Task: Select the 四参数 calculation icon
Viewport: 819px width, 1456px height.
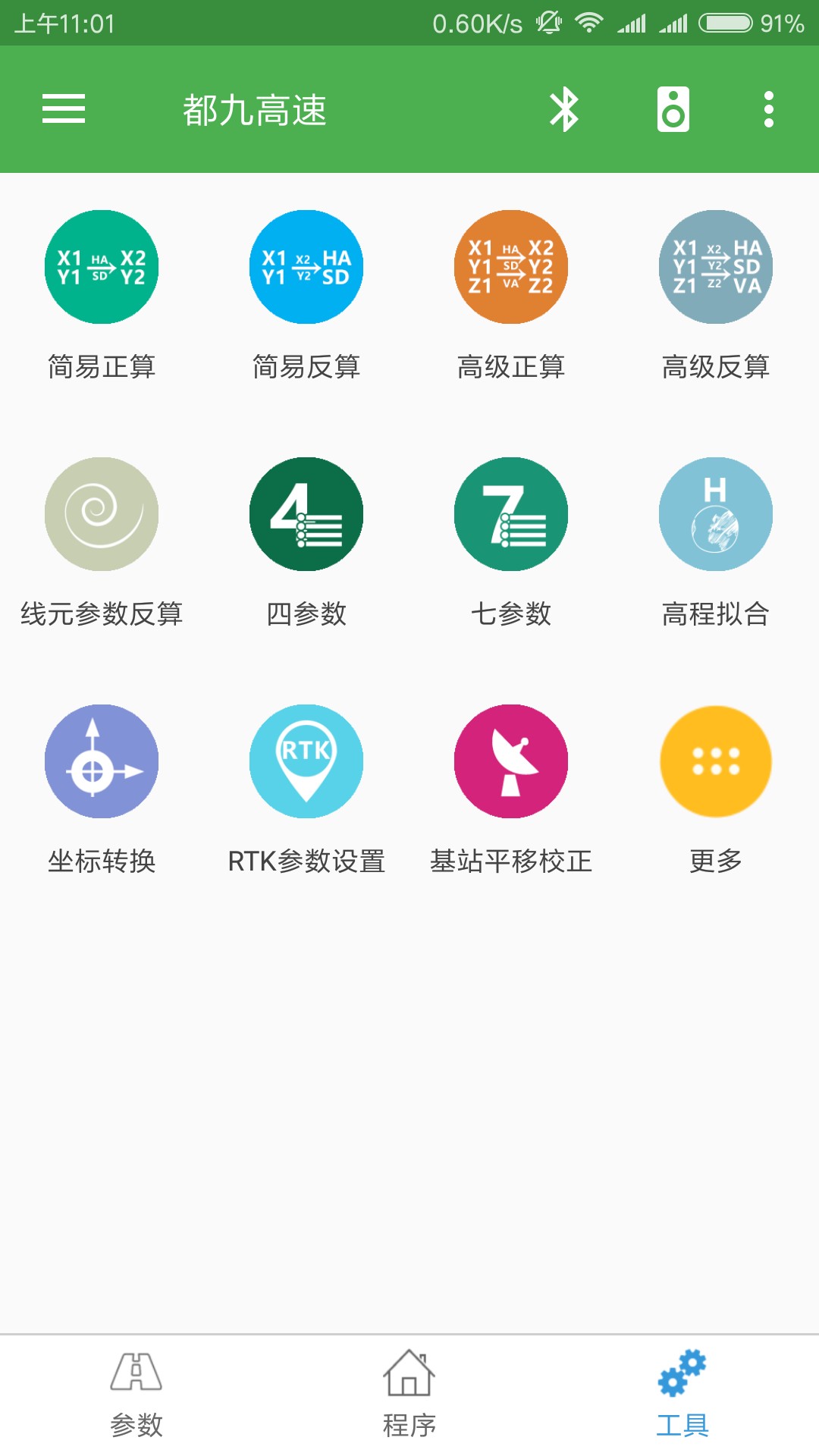Action: click(x=306, y=514)
